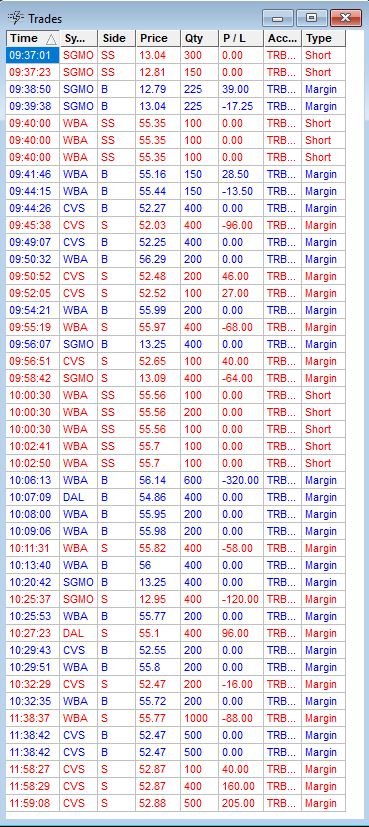Screen dimensions: 369x827
Task: Select the 10:06:13 WBA buy row
Action: click(176, 480)
